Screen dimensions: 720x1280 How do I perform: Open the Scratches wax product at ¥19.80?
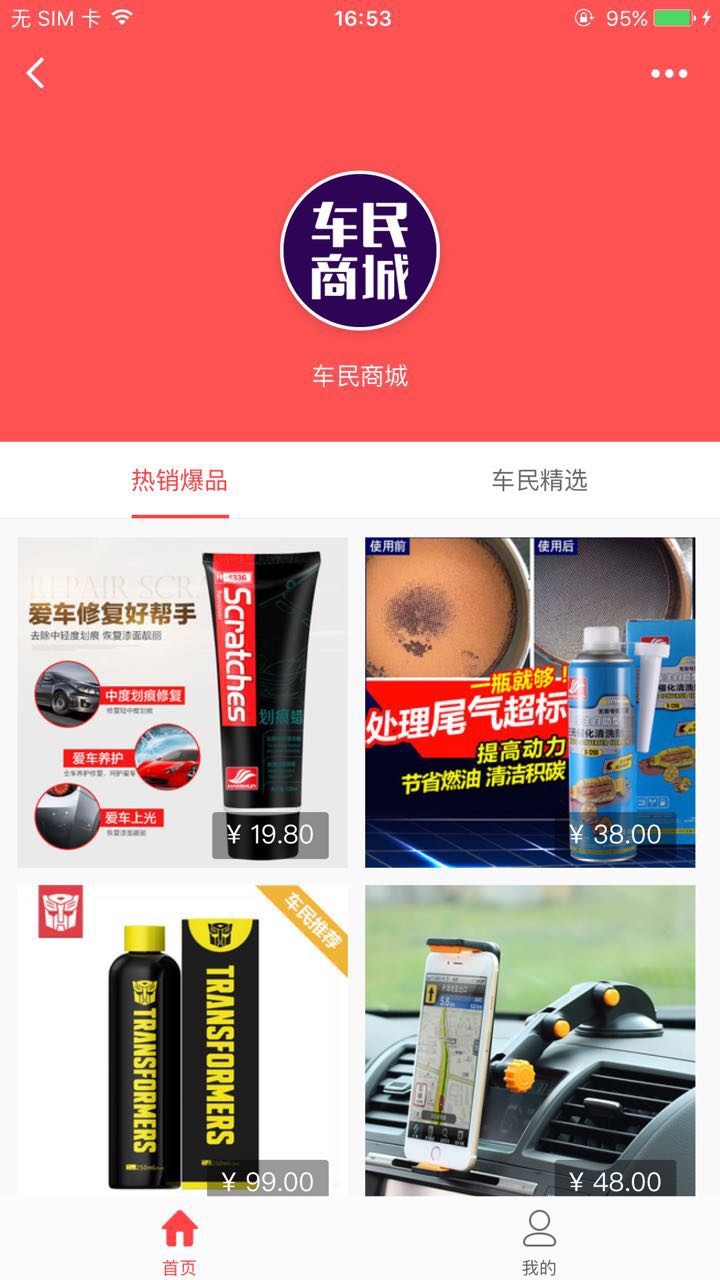[x=183, y=702]
